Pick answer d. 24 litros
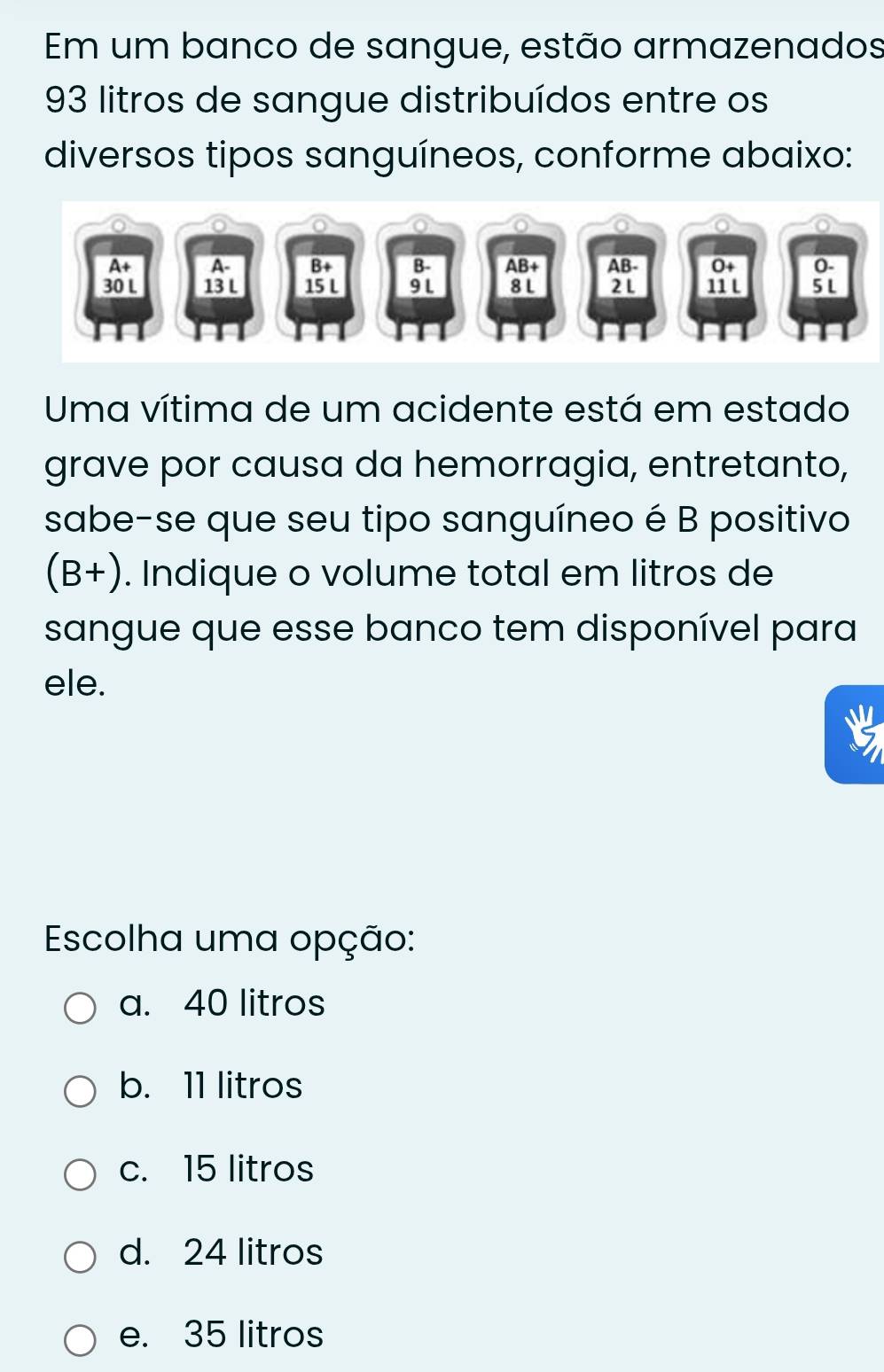Viewport: 884px width, 1372px height. pos(81,1256)
